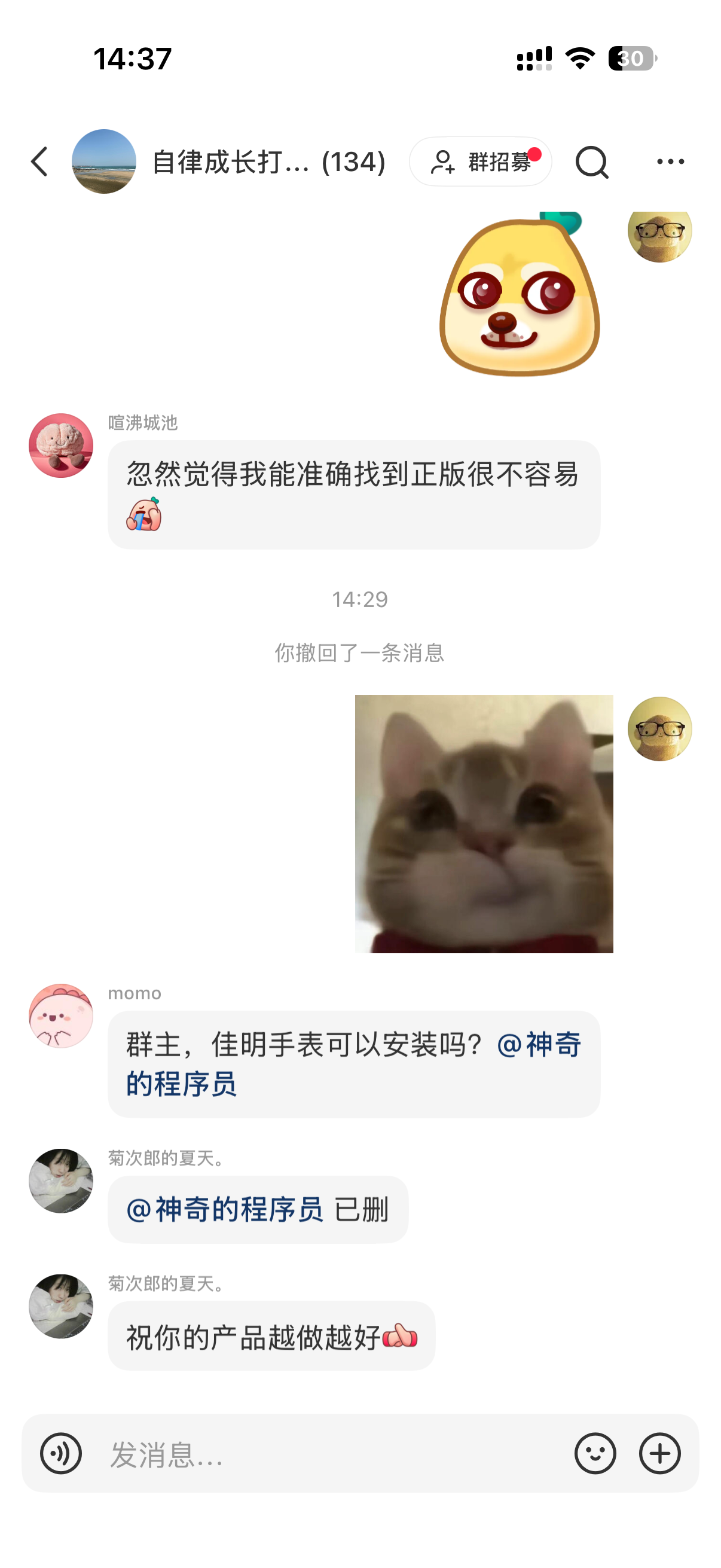This screenshot has height=1568, width=721.
Task: Tap the @神奇的程序员 mention before 已删
Action: [x=225, y=1209]
